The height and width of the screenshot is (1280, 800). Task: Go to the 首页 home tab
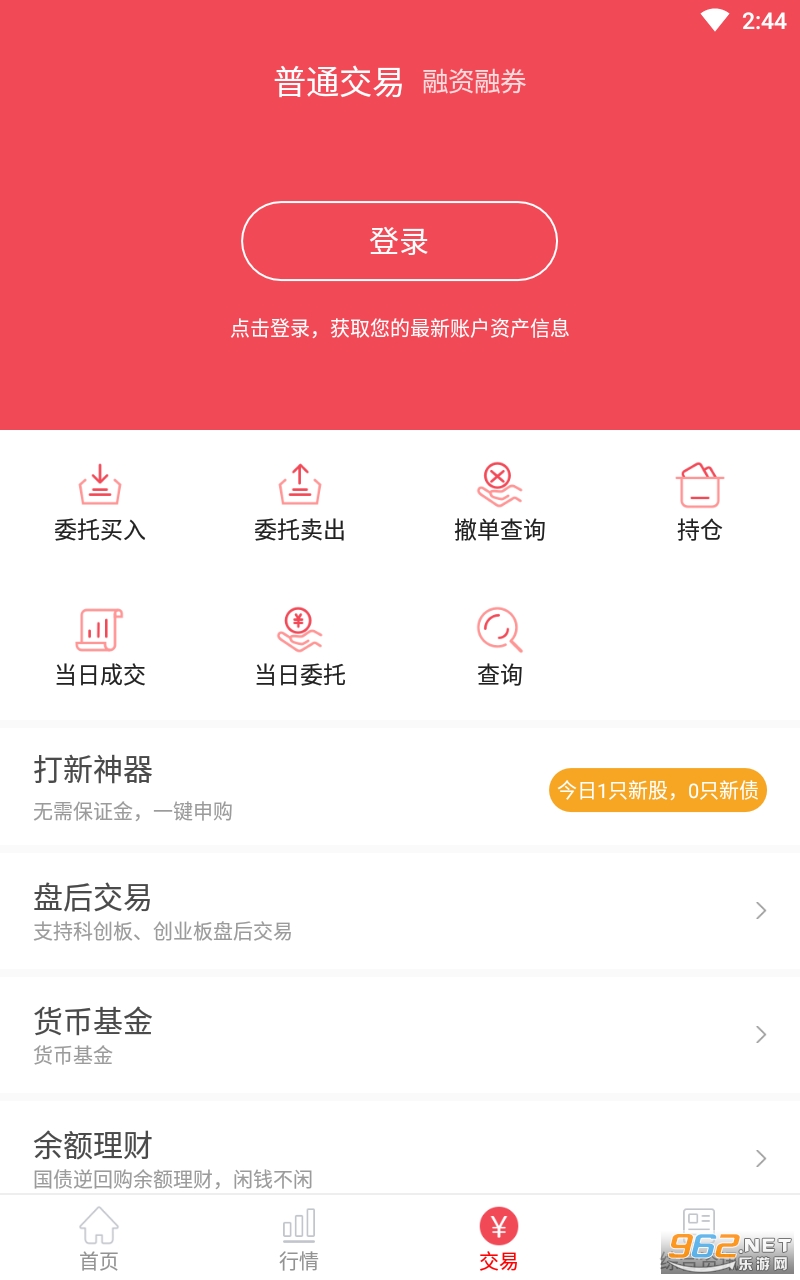[x=99, y=1239]
